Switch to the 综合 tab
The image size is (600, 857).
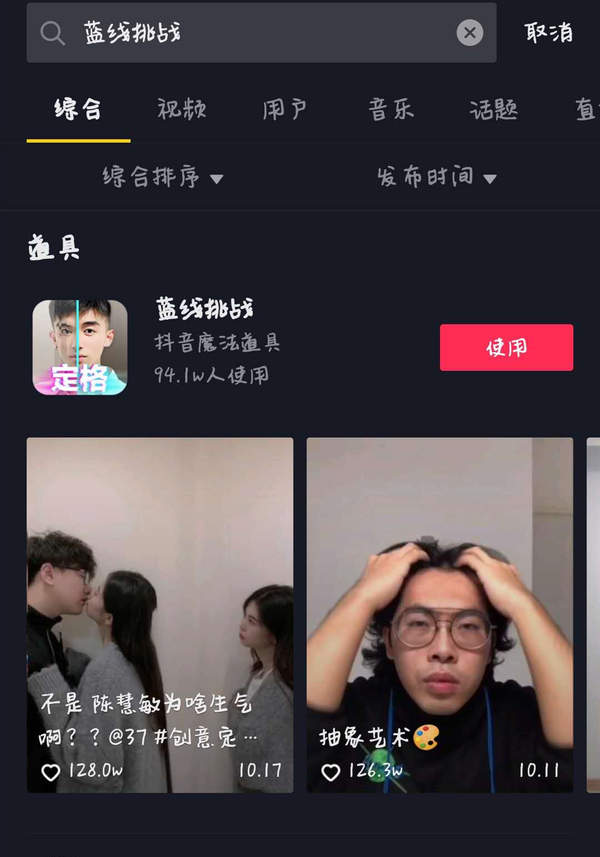(78, 110)
